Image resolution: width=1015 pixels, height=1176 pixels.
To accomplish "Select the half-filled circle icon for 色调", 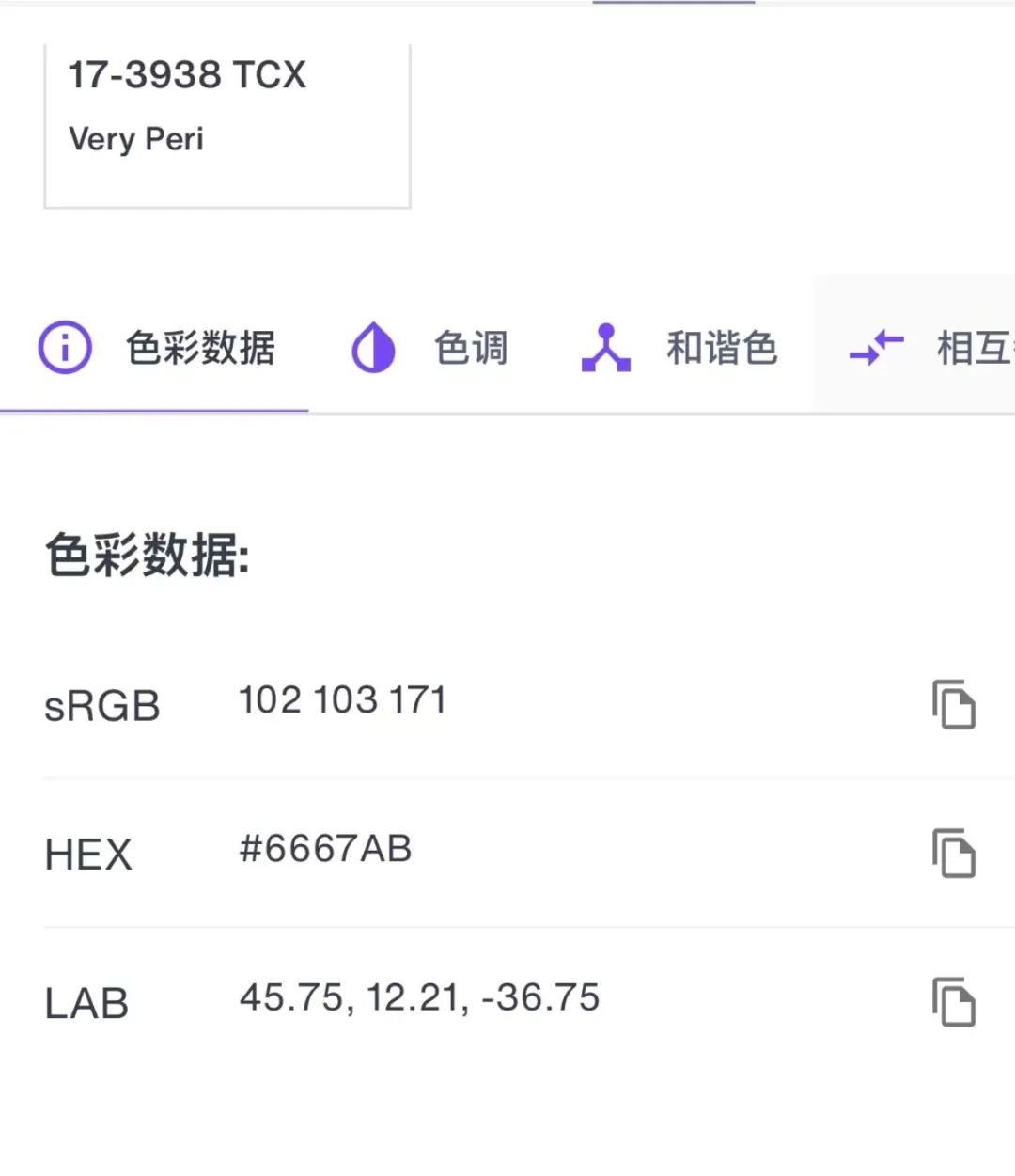I will pyautogui.click(x=372, y=348).
